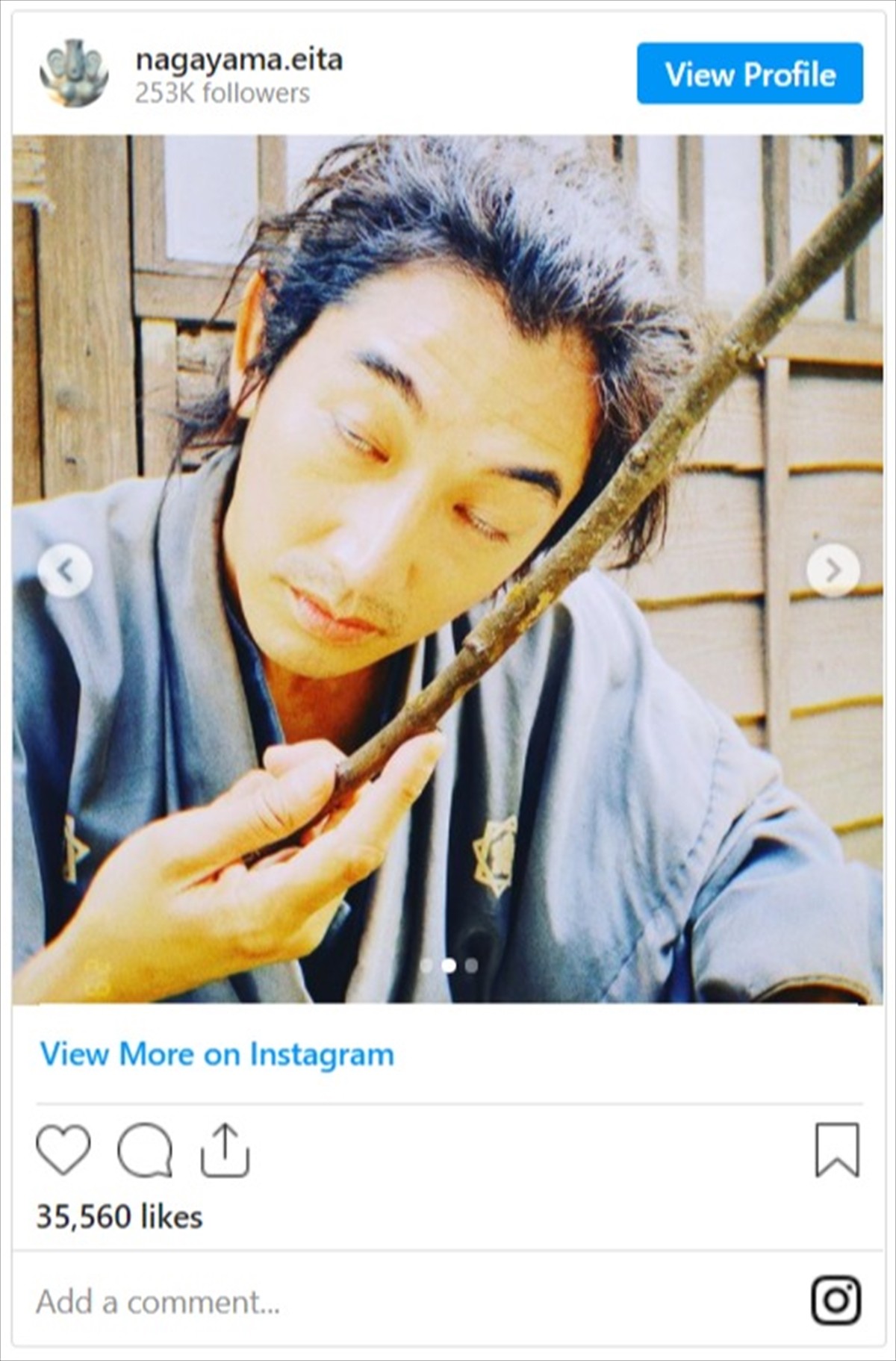Open the nagayama.eita profile avatar
The height and width of the screenshot is (1361, 896).
point(73,73)
